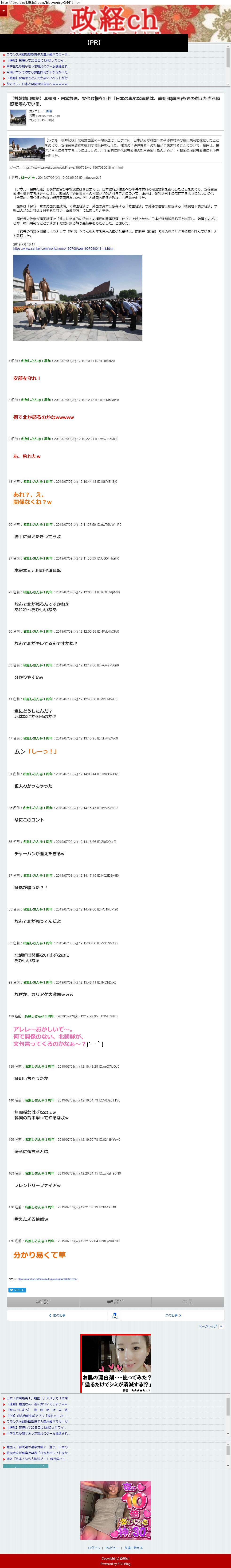This screenshot has width=231, height=1568.
Task: Open the 日本「台湾最高！」headline link
Action: pyautogui.click(x=38, y=1399)
